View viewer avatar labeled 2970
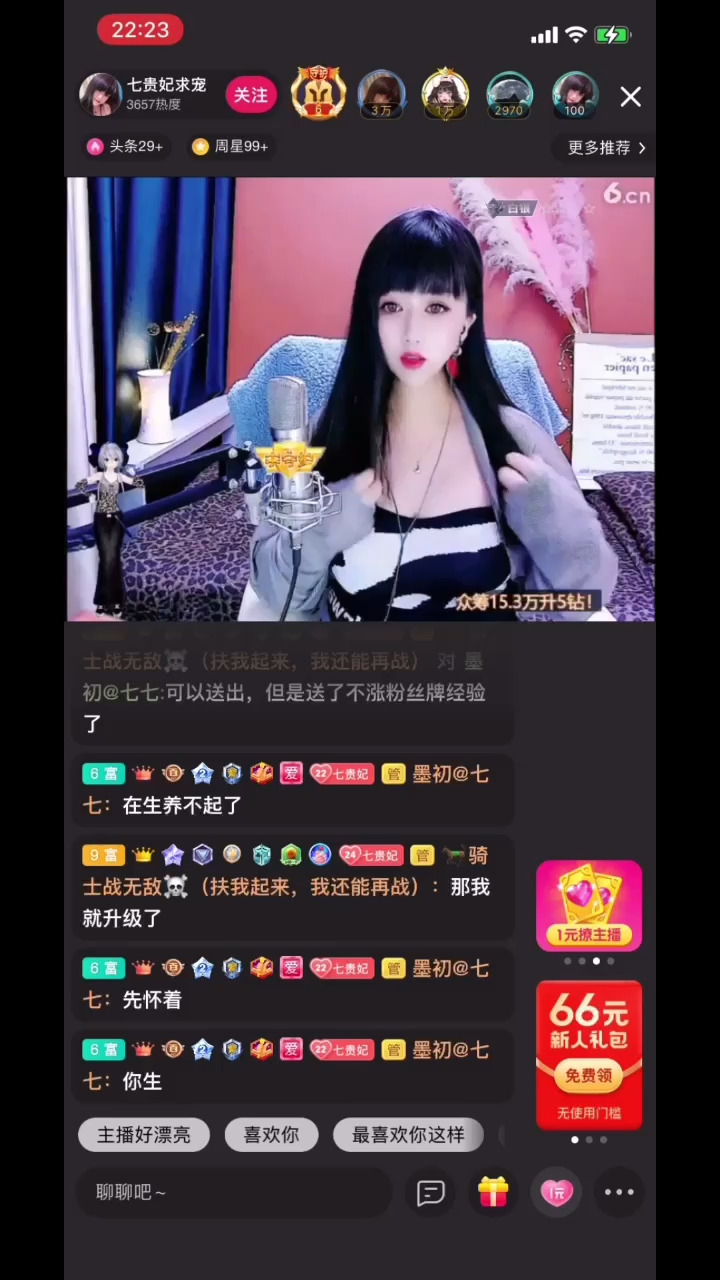Image resolution: width=720 pixels, height=1280 pixels. pos(509,94)
